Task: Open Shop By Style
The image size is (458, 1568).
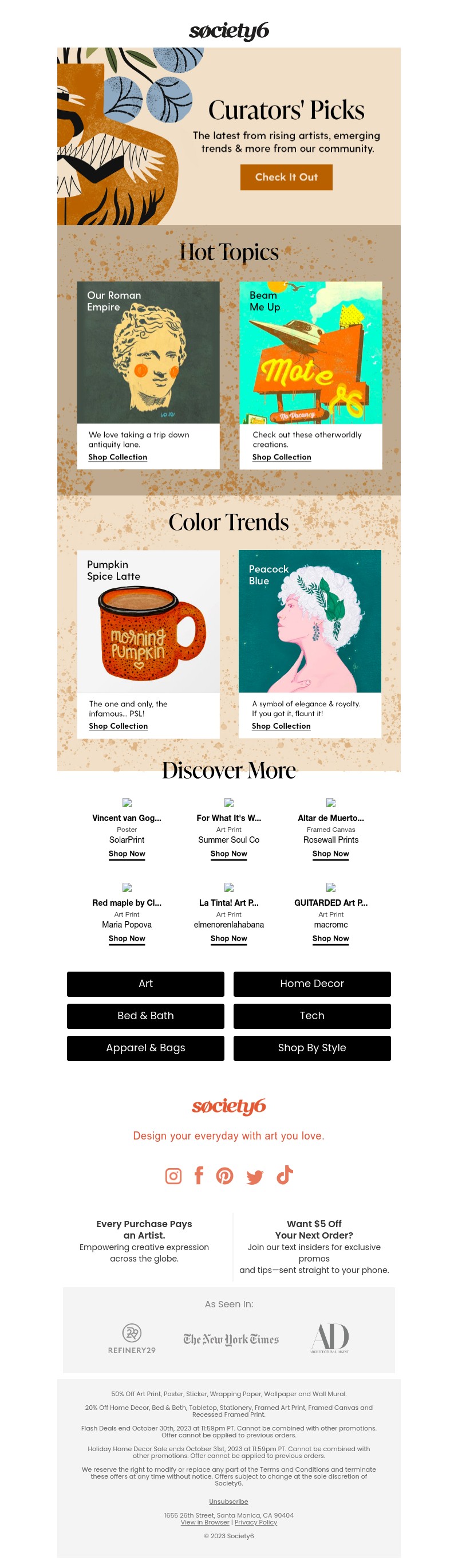Action: (312, 1048)
